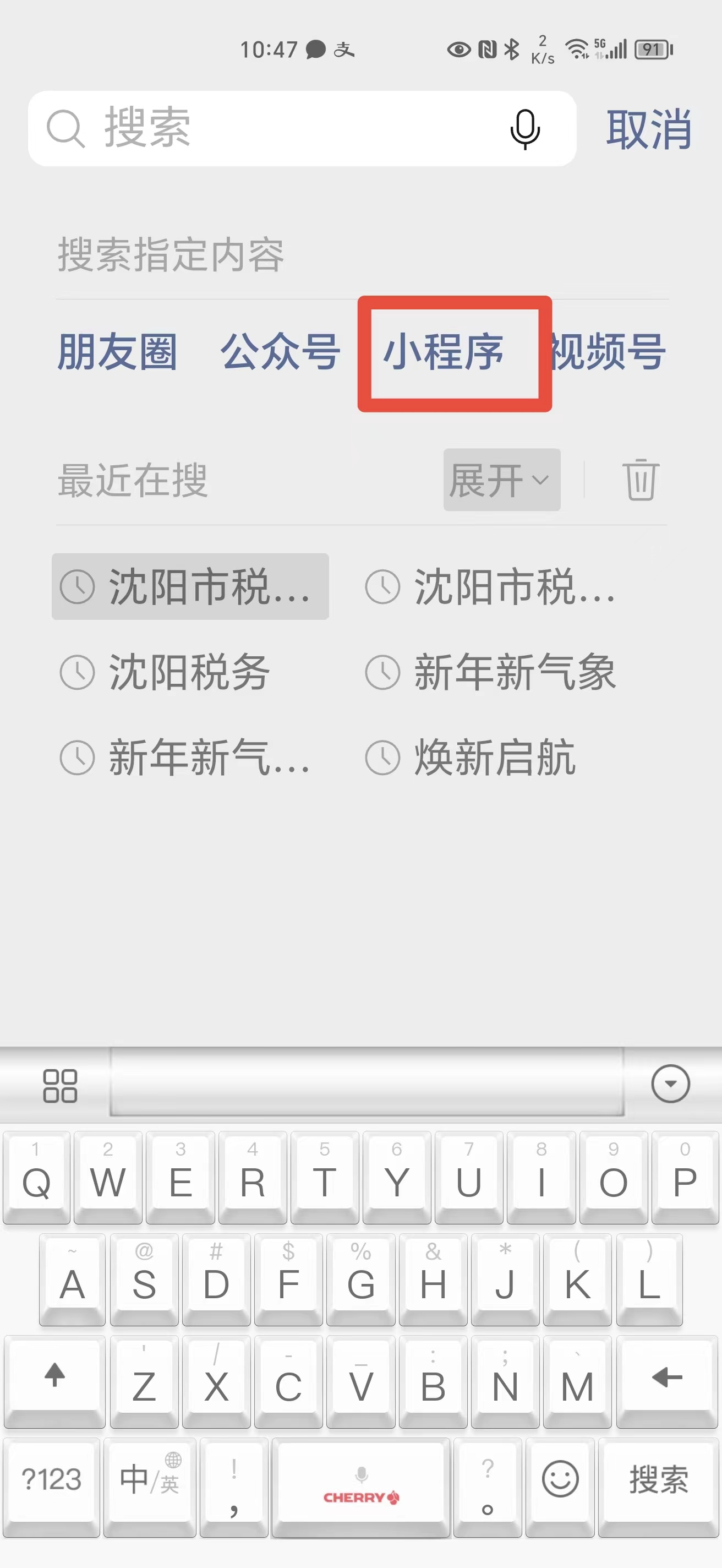Image resolution: width=722 pixels, height=1568 pixels.
Task: Open the keyboard toolbox grid icon
Action: (60, 1085)
